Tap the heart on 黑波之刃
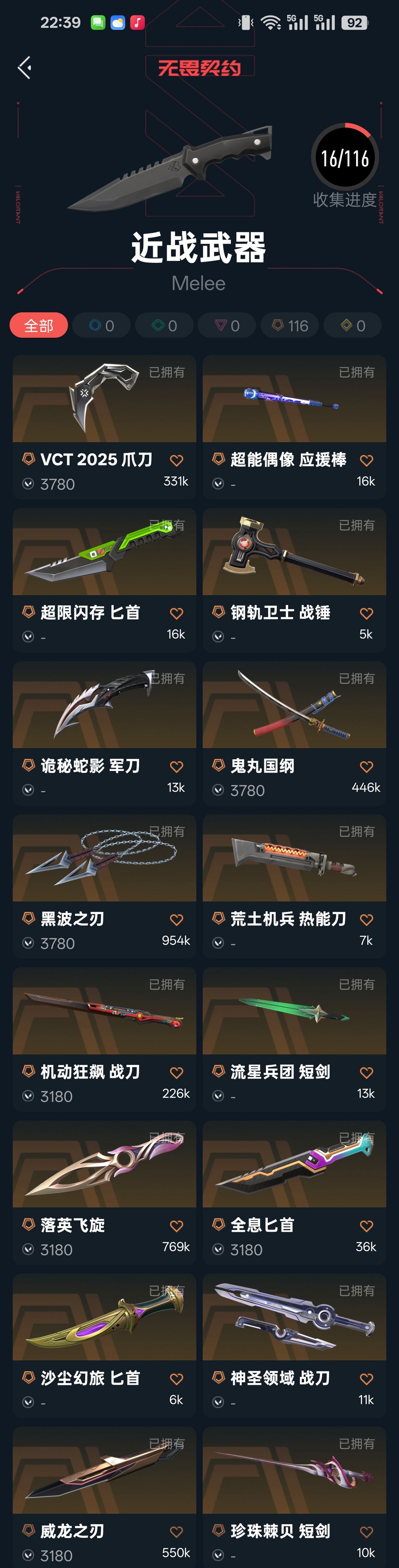Viewport: 399px width, 1568px height. tap(177, 919)
